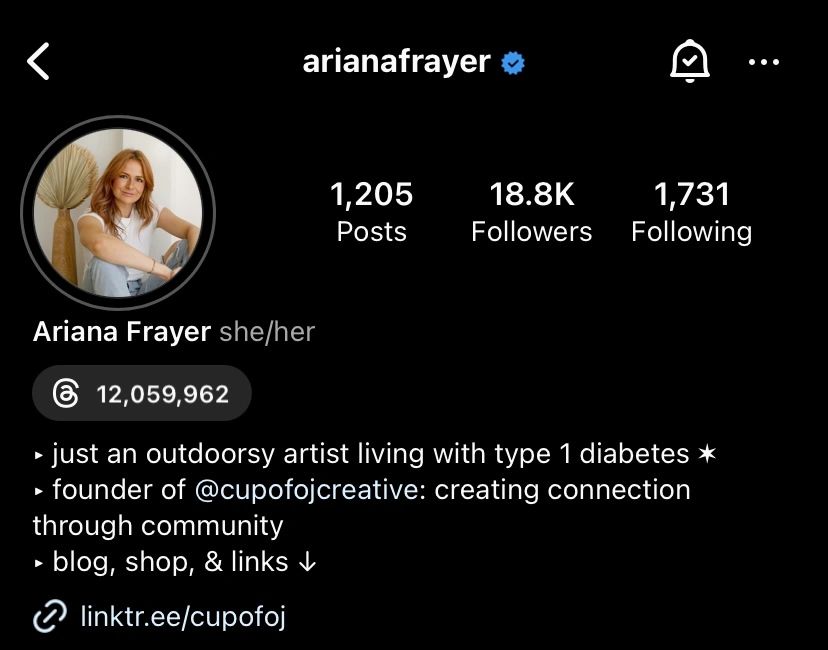View Ariana Frayer's profile picture
The image size is (828, 650).
pos(118,212)
